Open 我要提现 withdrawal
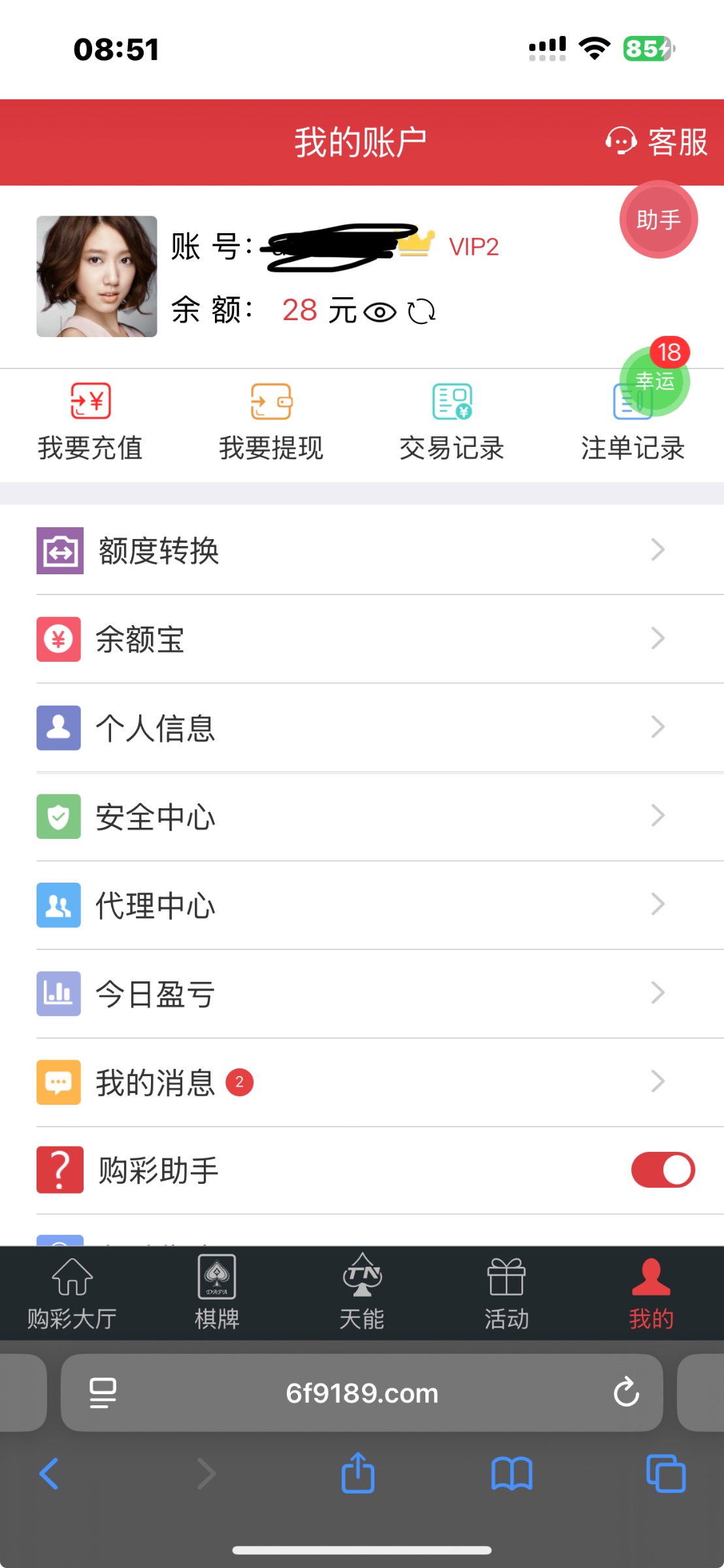 [x=271, y=422]
